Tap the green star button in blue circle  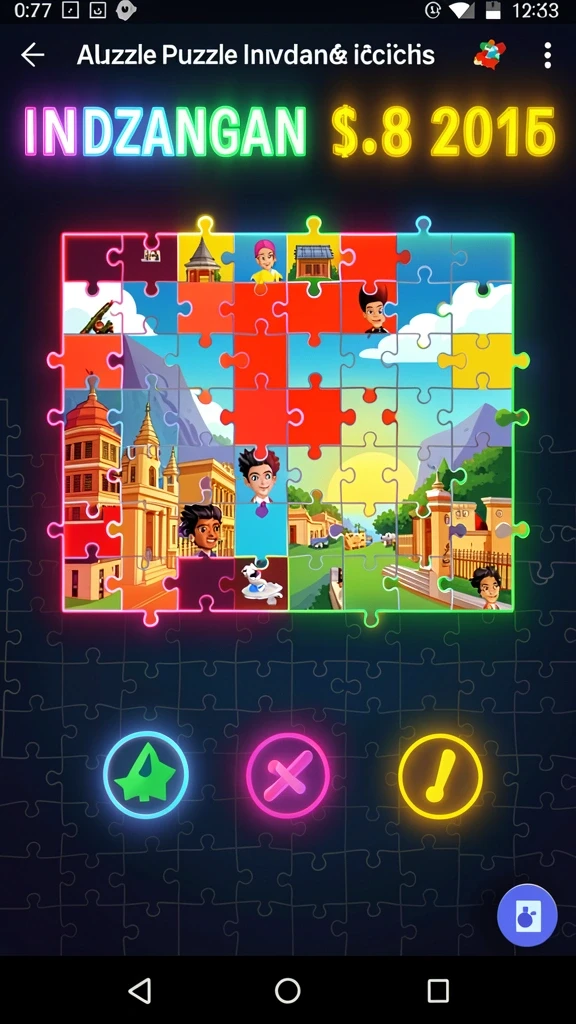146,775
